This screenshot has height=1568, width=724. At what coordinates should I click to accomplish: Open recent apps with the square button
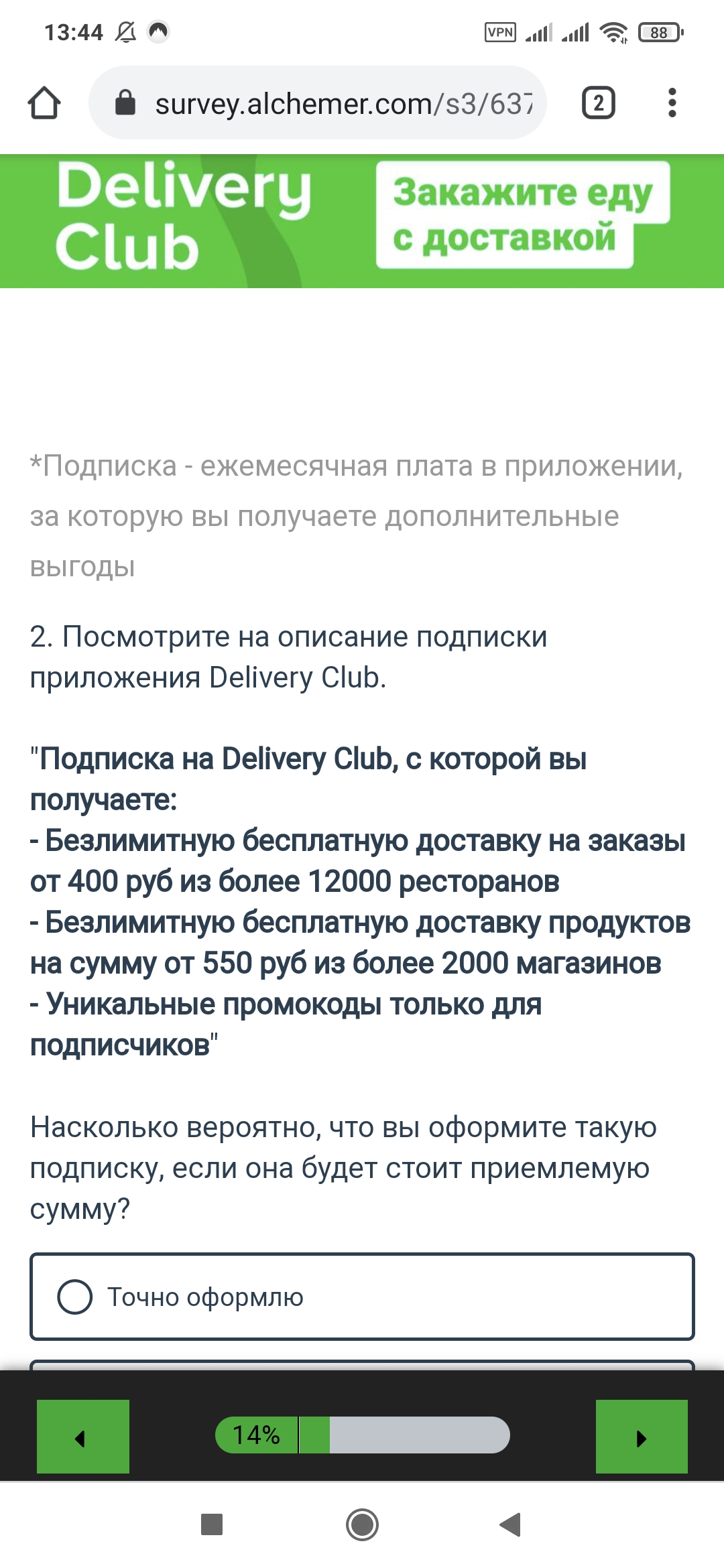[212, 1524]
